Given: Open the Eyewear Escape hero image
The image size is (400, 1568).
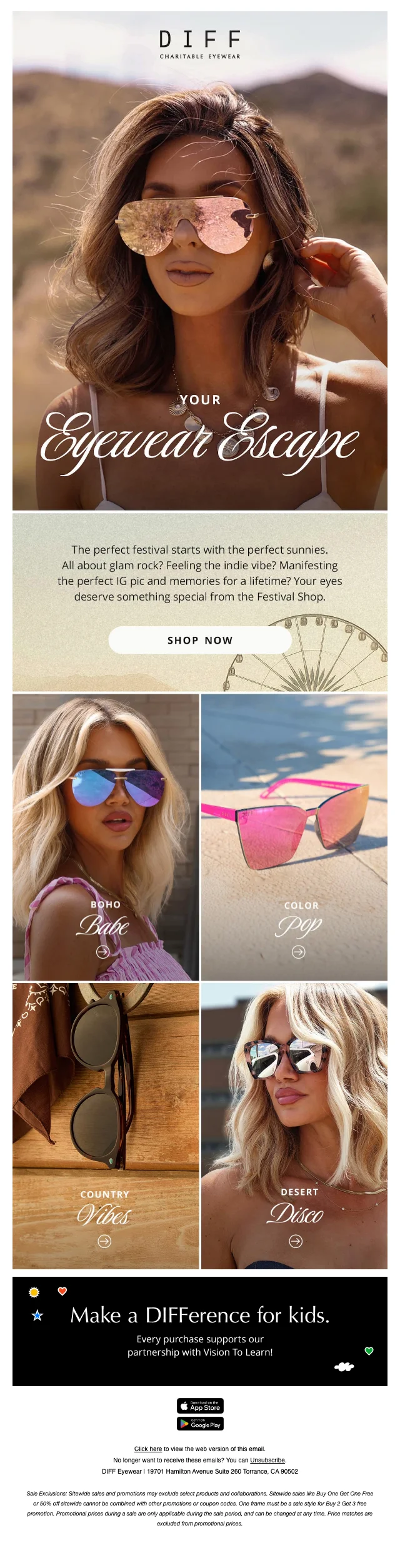Looking at the screenshot, I should [200, 262].
